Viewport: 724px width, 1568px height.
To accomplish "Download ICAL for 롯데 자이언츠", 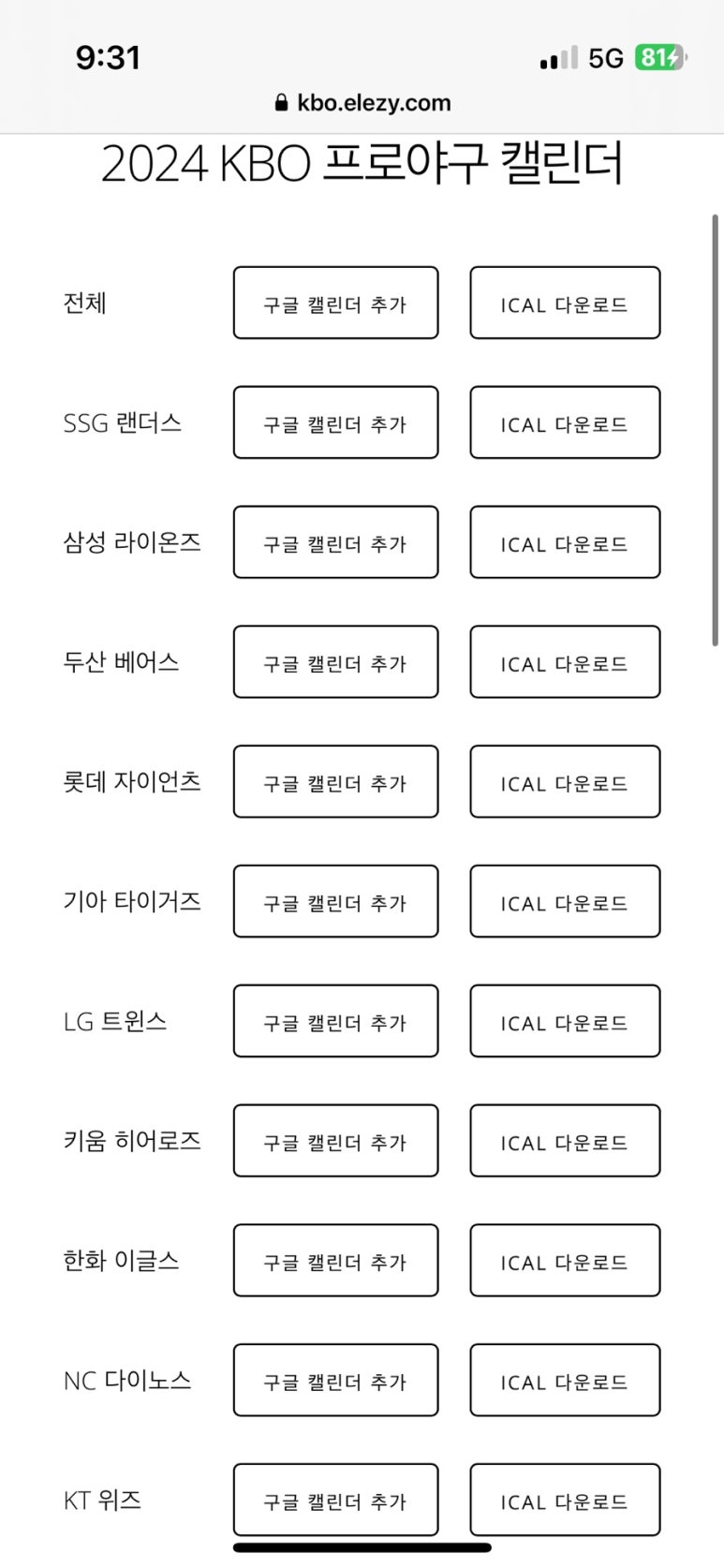I will (x=565, y=781).
